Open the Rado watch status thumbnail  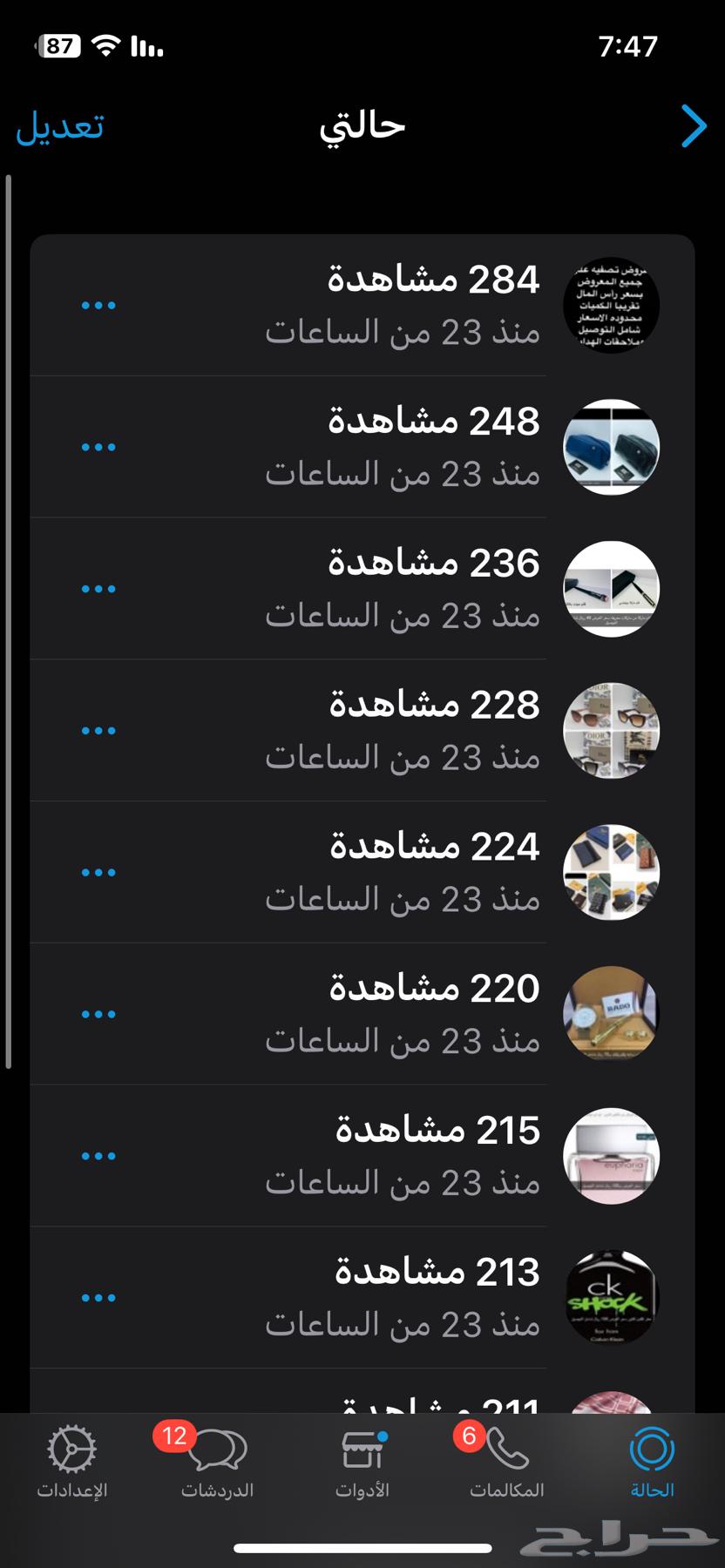[611, 1013]
